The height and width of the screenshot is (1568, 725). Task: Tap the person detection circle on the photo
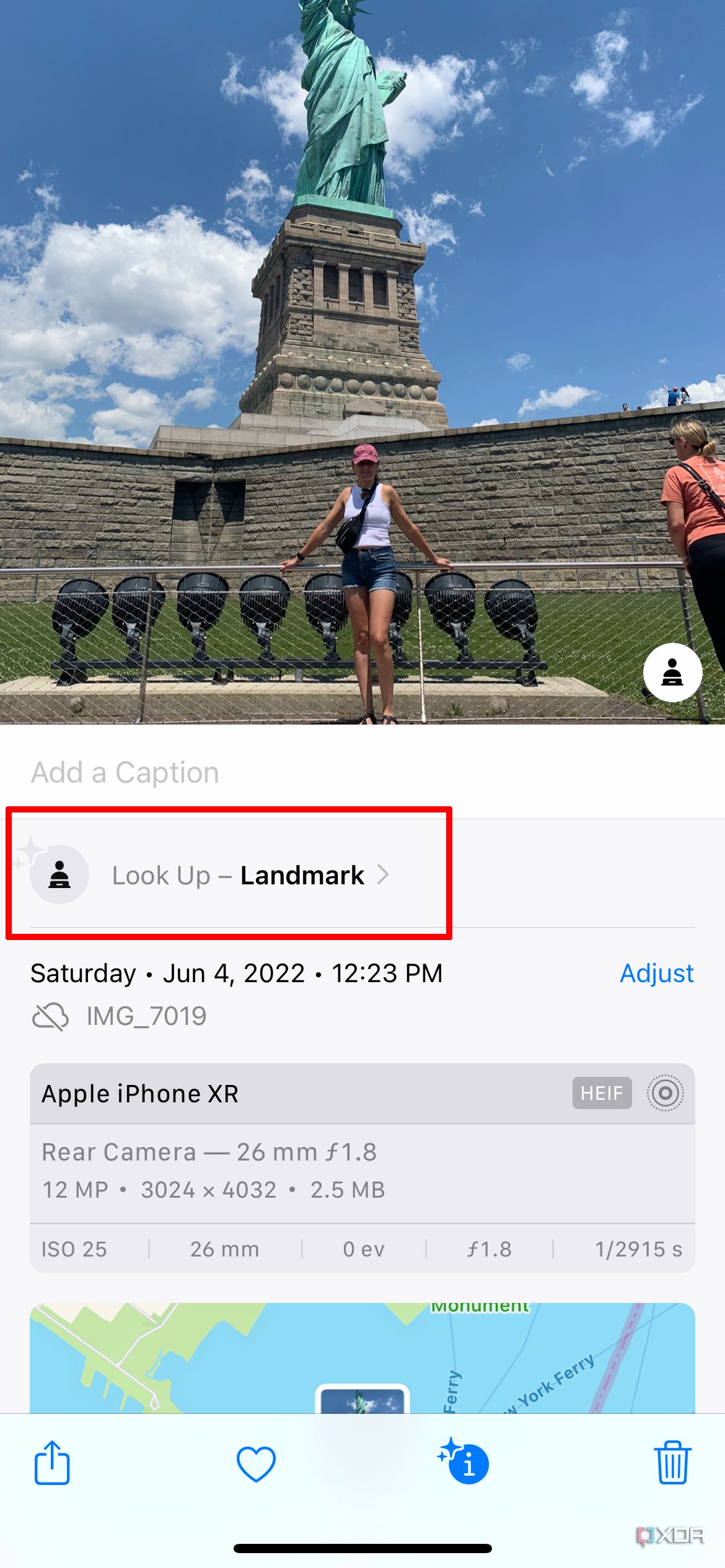[x=673, y=673]
